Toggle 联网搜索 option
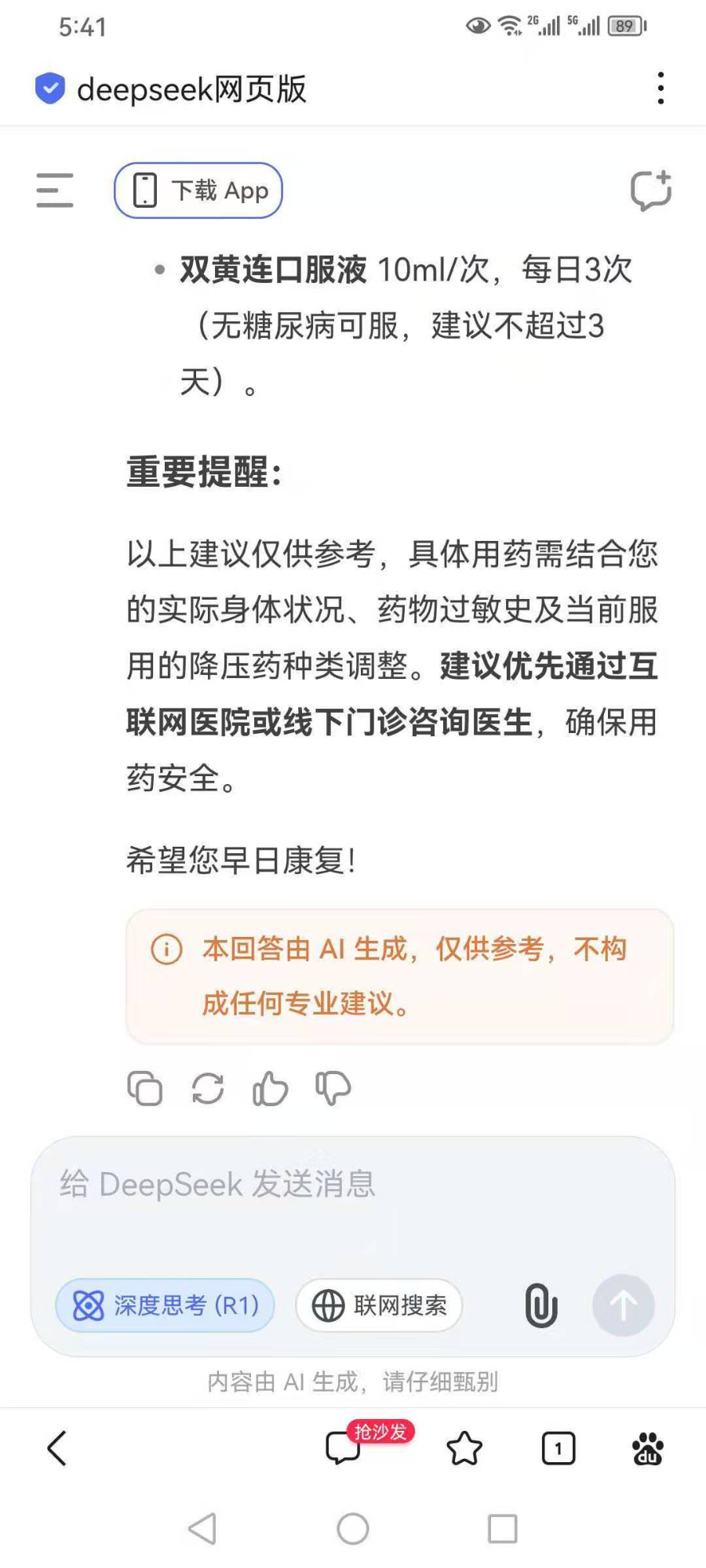706x1568 pixels. [x=379, y=1305]
